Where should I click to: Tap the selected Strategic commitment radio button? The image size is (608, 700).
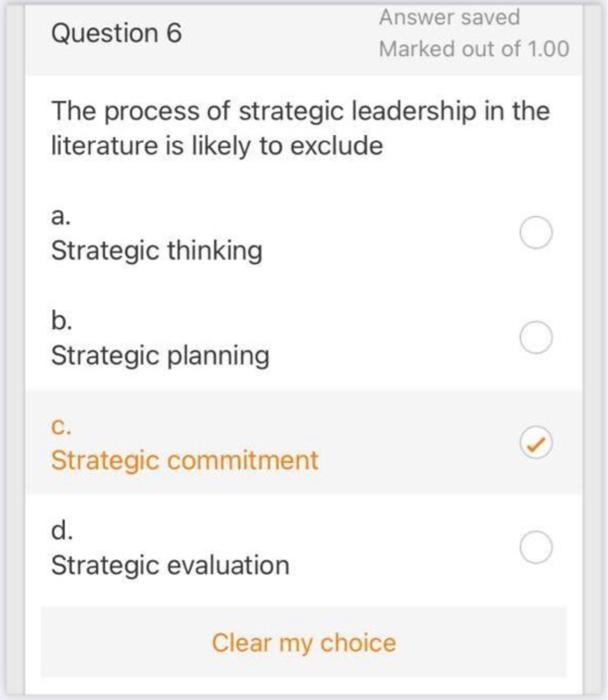pyautogui.click(x=536, y=443)
